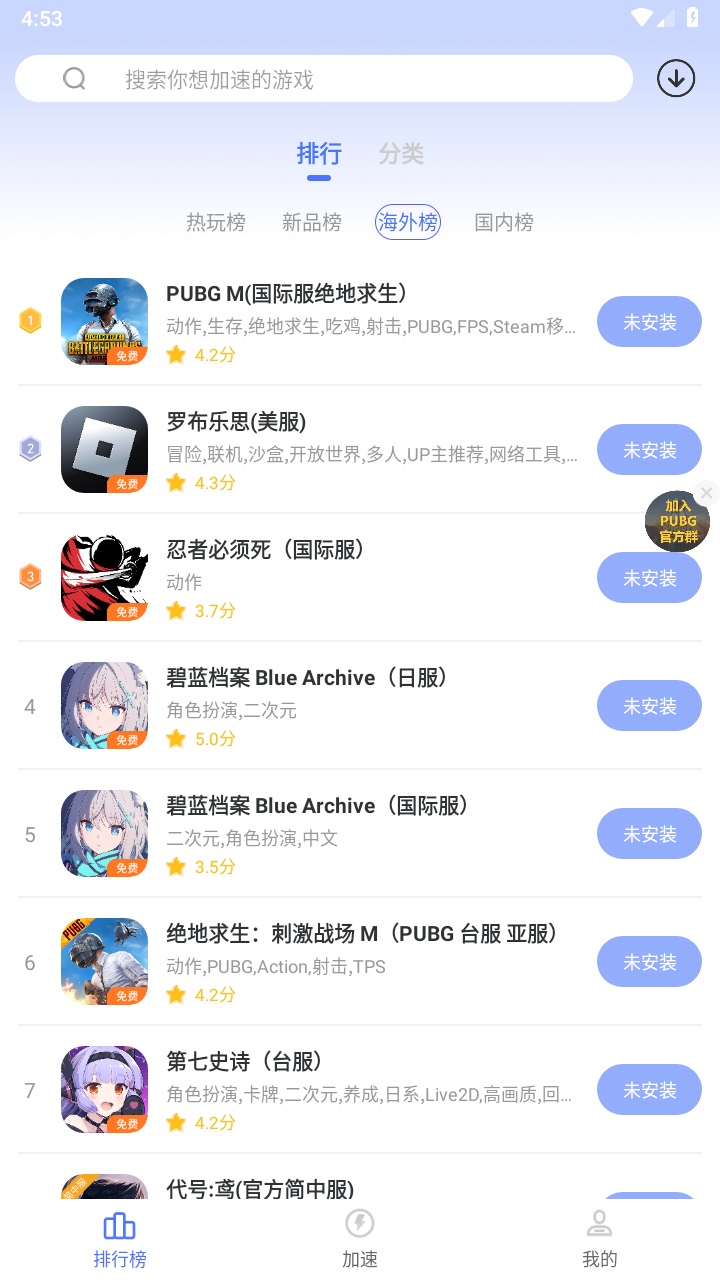Select the 热玩榜 ranking chip
This screenshot has height=1280, width=720.
[215, 222]
